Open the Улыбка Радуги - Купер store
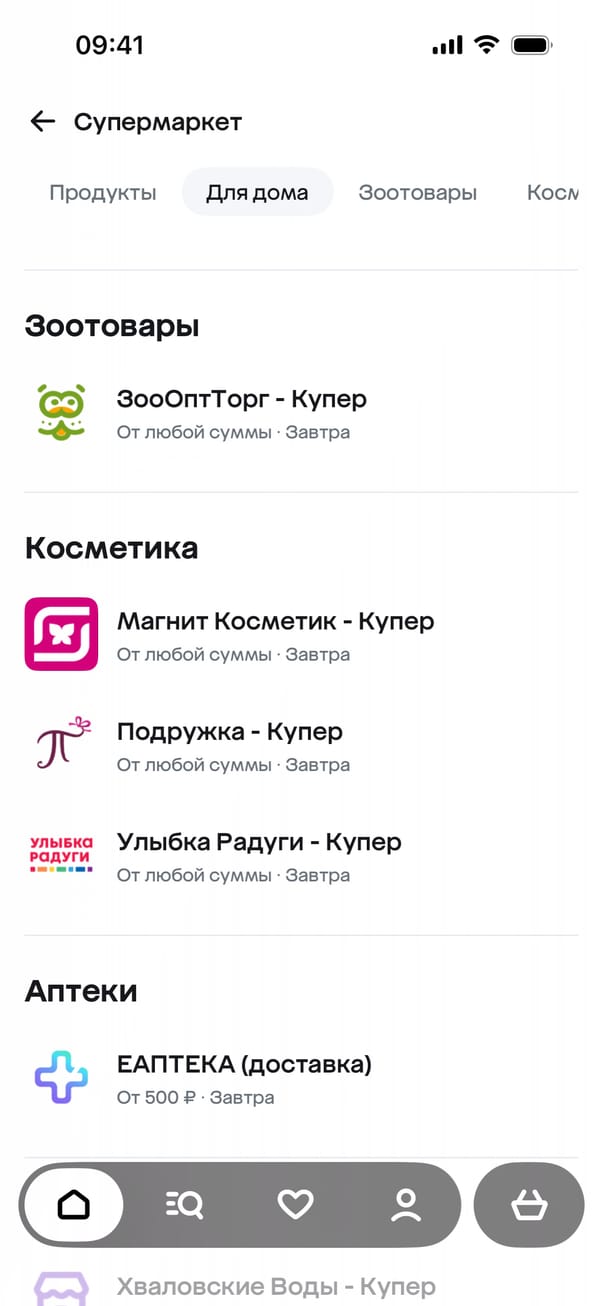 click(x=258, y=854)
